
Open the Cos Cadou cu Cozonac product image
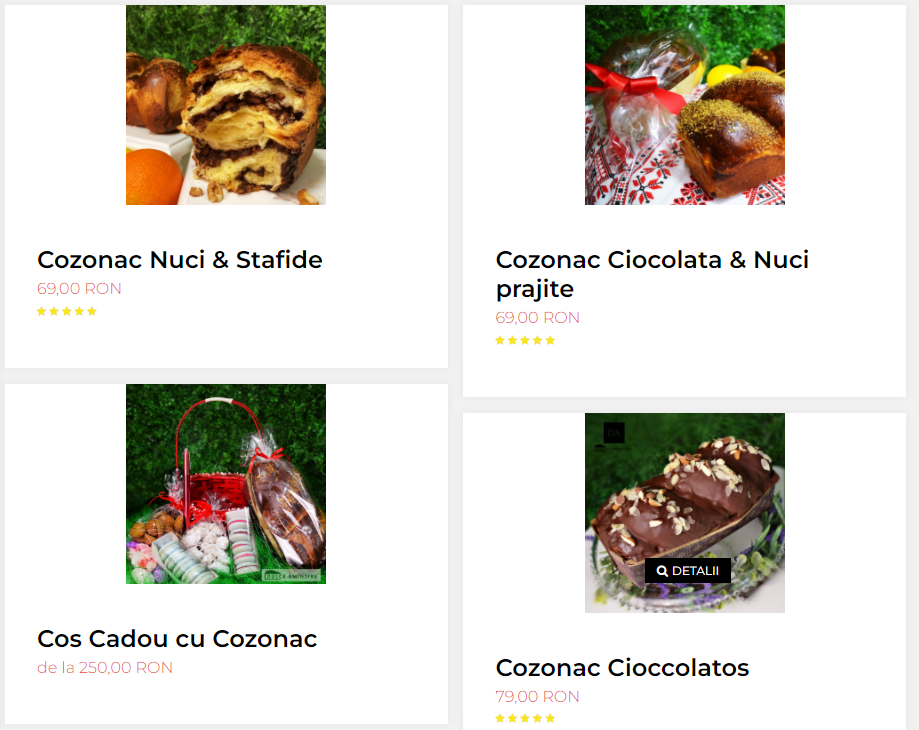[225, 484]
